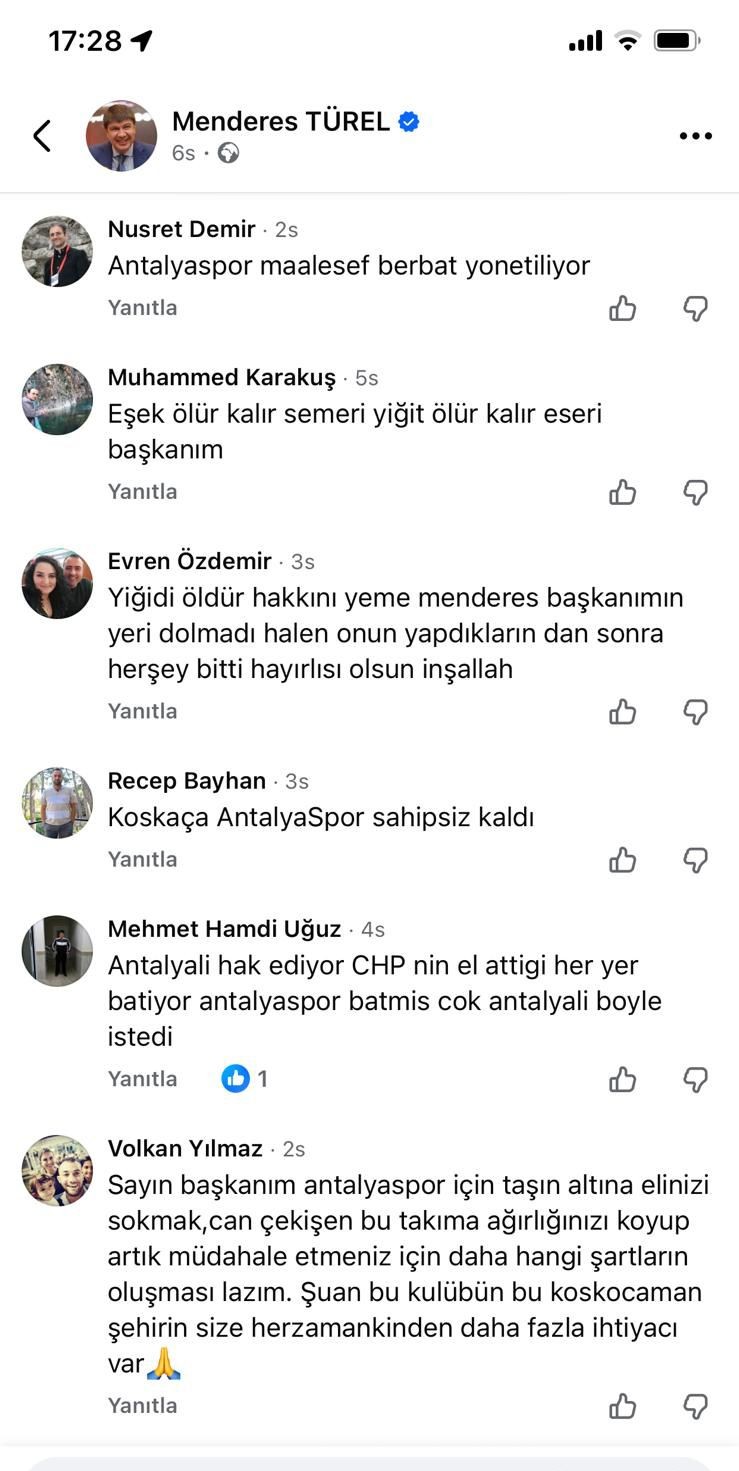The width and height of the screenshot is (739, 1471).
Task: Reply to Nusret Demir's comment
Action: [x=142, y=308]
